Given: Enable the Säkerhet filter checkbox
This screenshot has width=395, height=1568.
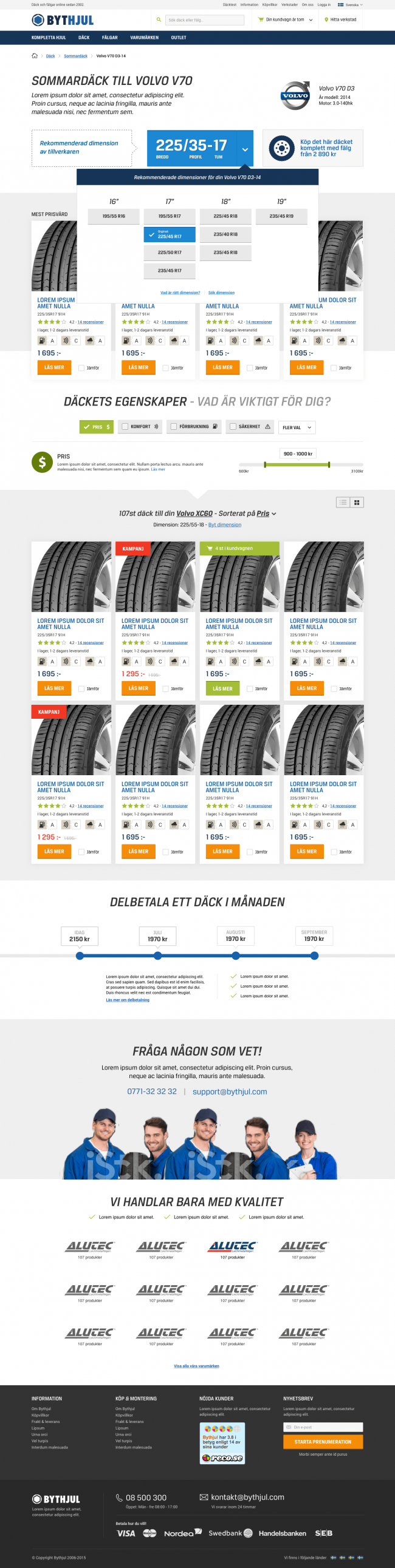Looking at the screenshot, I should pyautogui.click(x=233, y=427).
